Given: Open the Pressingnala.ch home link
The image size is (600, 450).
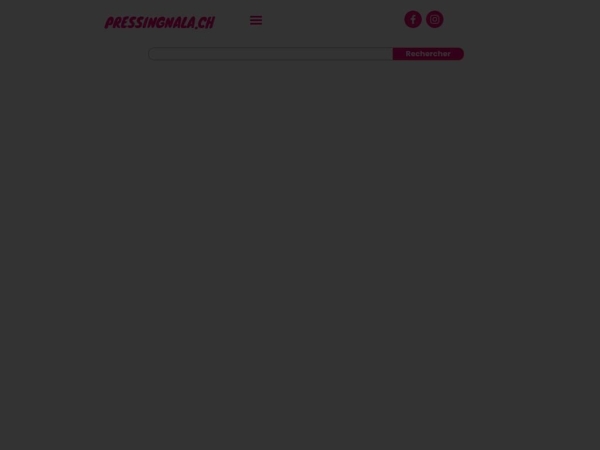Looking at the screenshot, I should tap(160, 22).
